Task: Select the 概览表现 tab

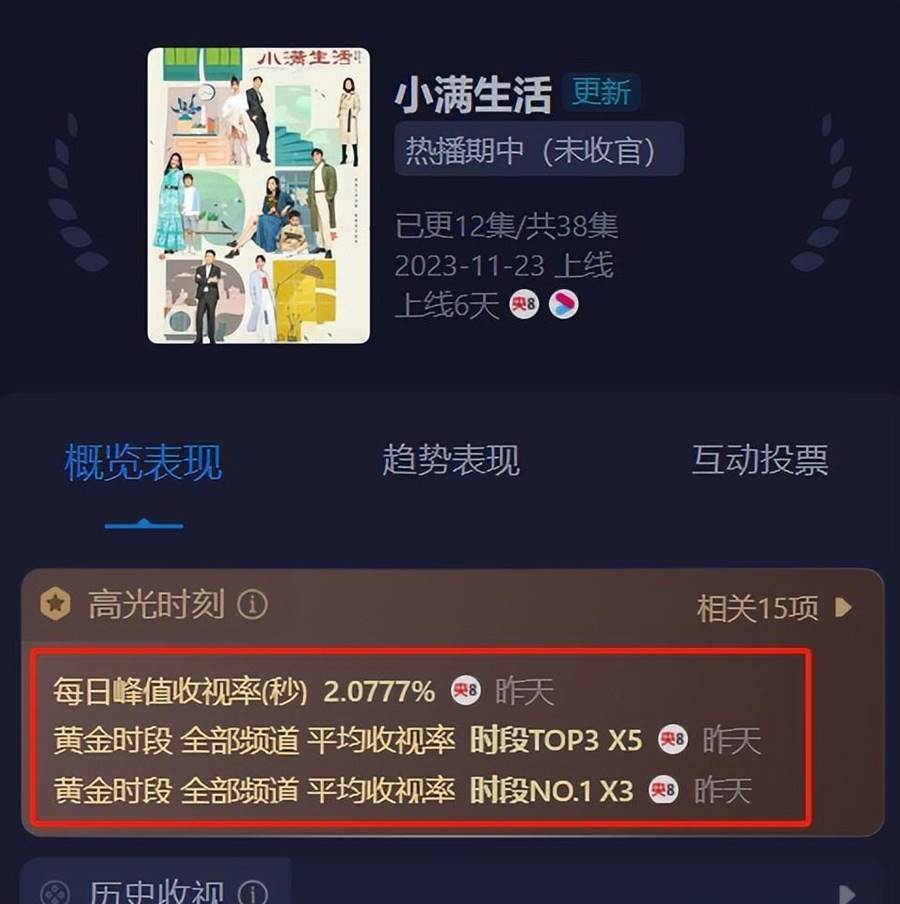Action: click(143, 463)
